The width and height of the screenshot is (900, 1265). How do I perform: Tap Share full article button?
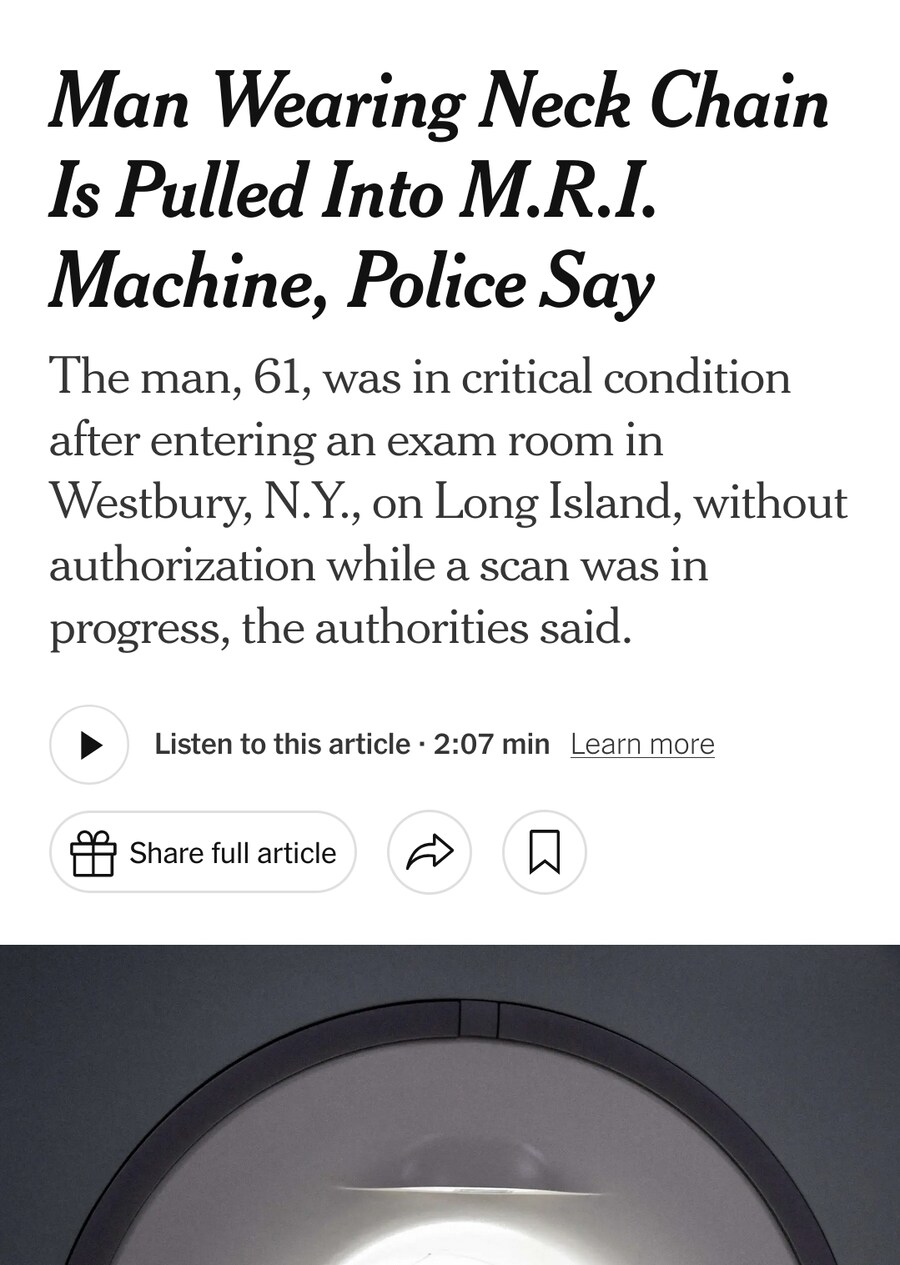(203, 853)
